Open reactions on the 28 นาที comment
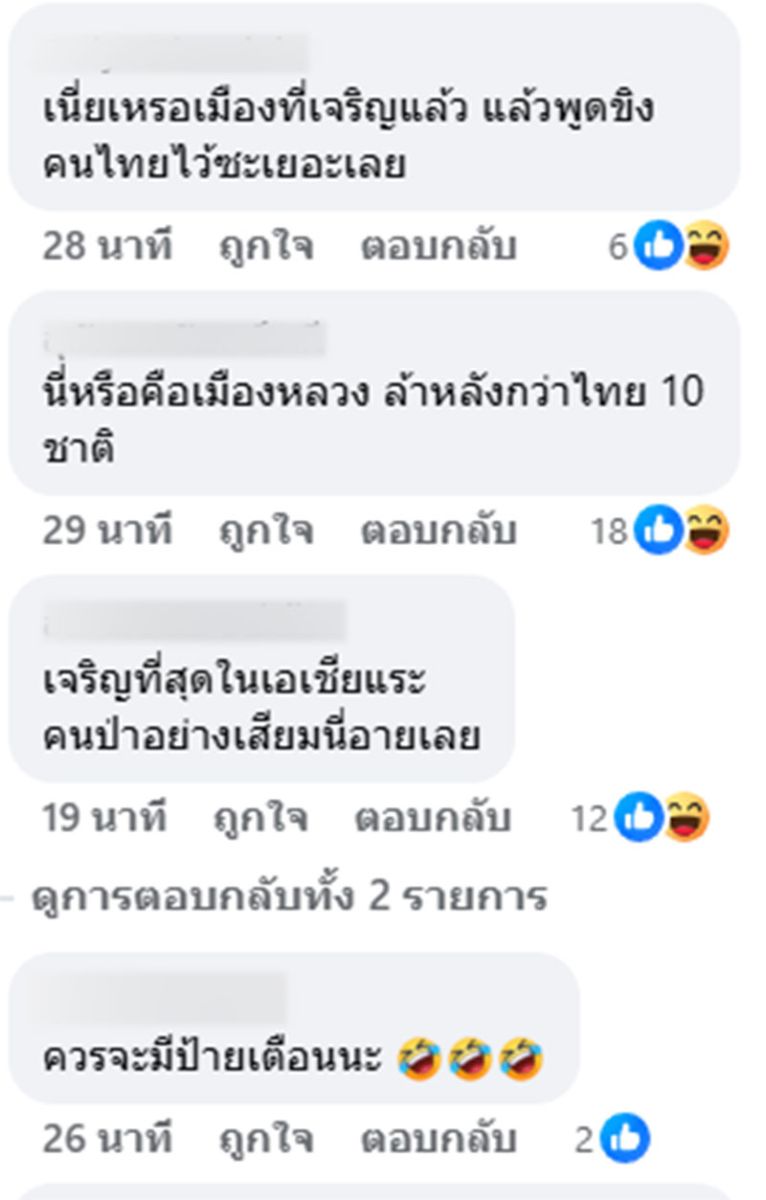Image resolution: width=766 pixels, height=1200 pixels. [671, 247]
